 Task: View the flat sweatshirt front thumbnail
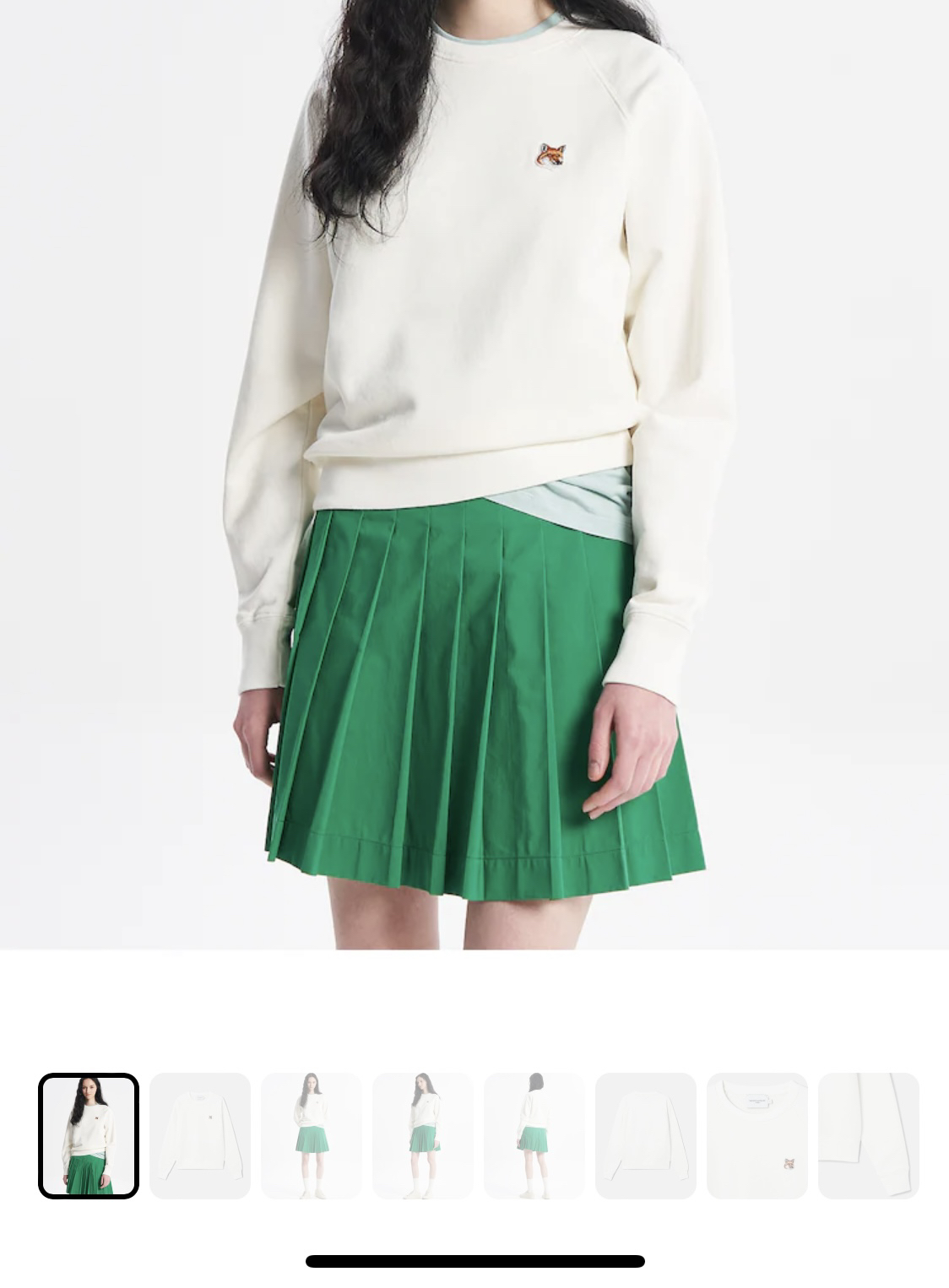pyautogui.click(x=200, y=1135)
